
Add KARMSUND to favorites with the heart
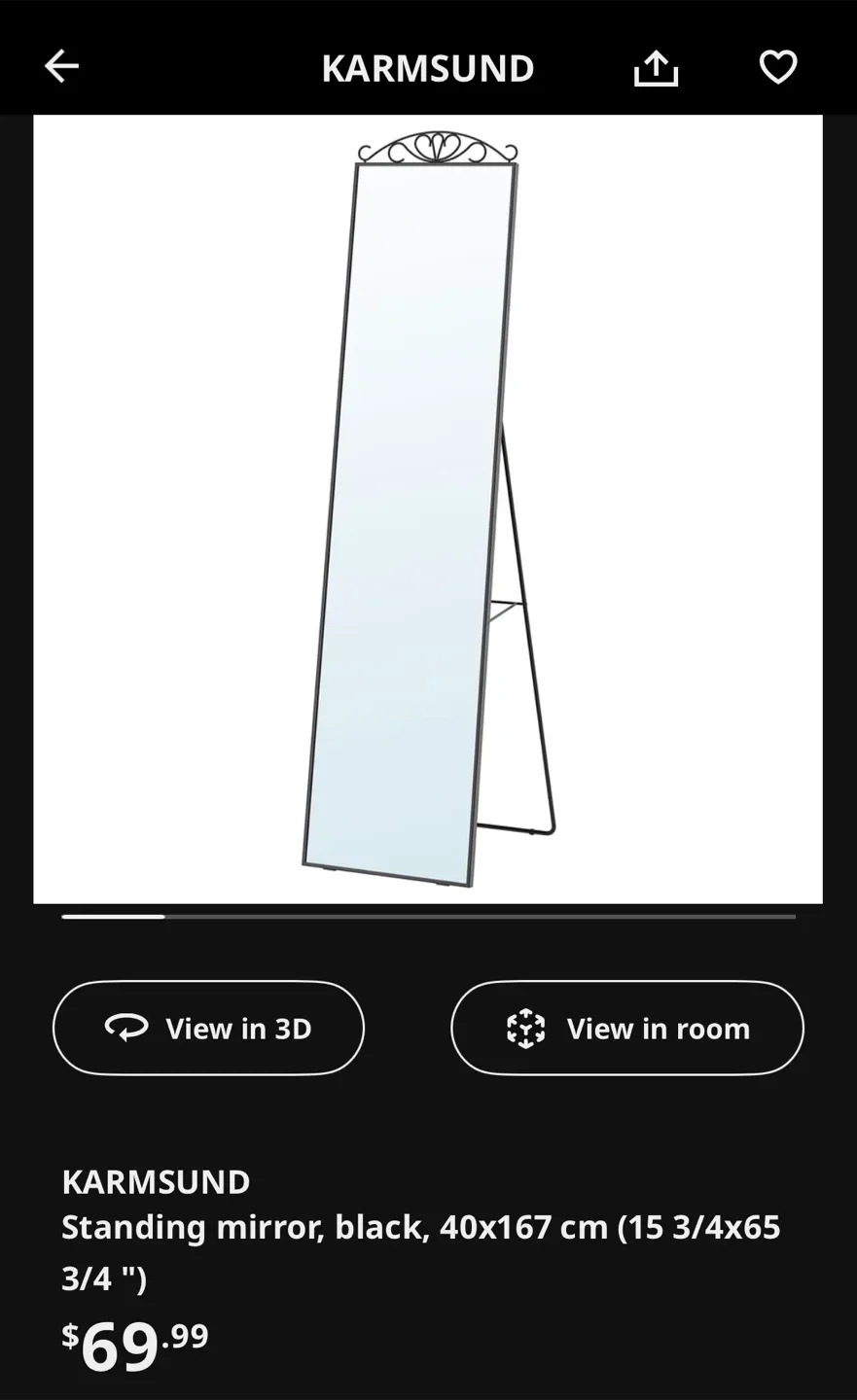(777, 67)
